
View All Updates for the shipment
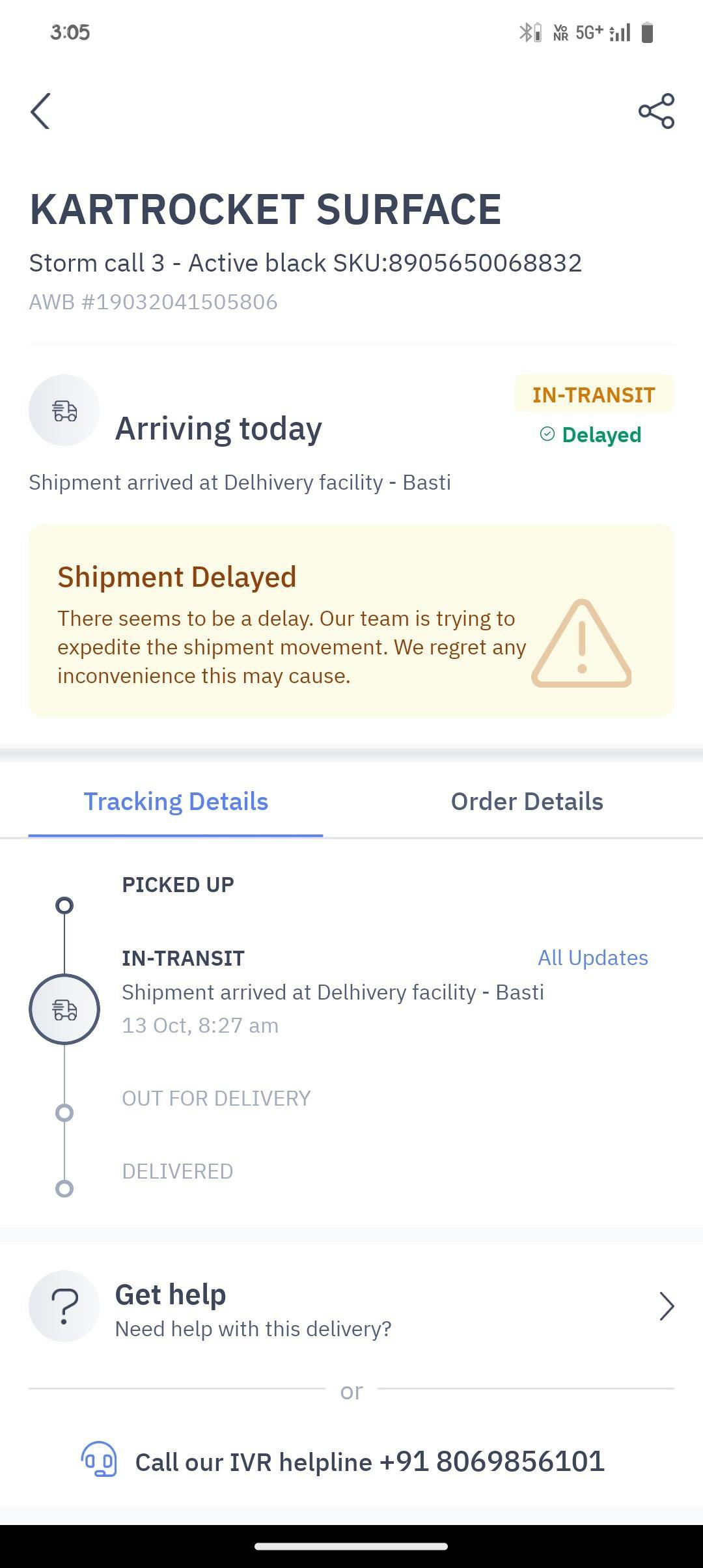click(x=592, y=958)
